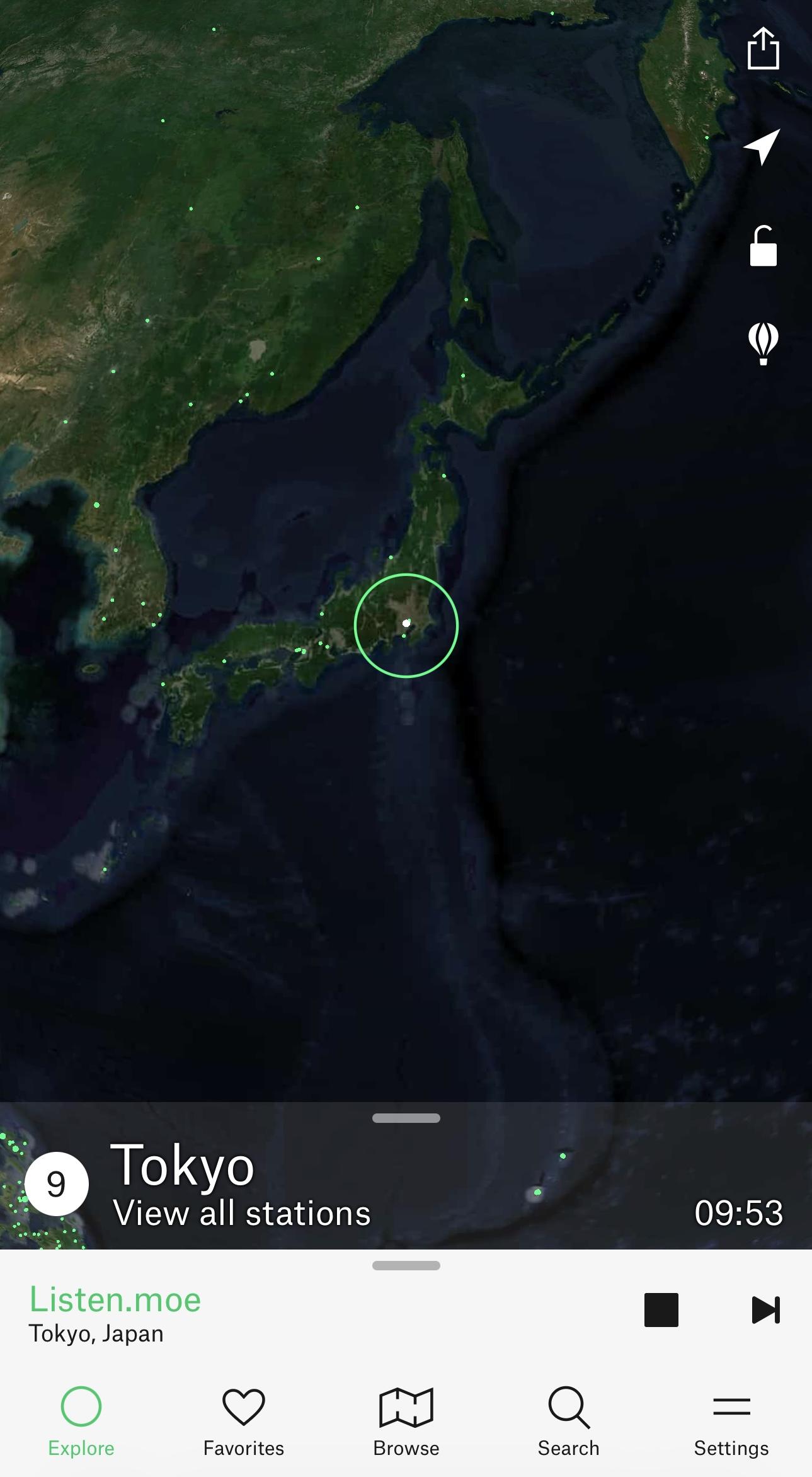
Task: Expand the Tokyo panel handle
Action: pyautogui.click(x=406, y=1118)
